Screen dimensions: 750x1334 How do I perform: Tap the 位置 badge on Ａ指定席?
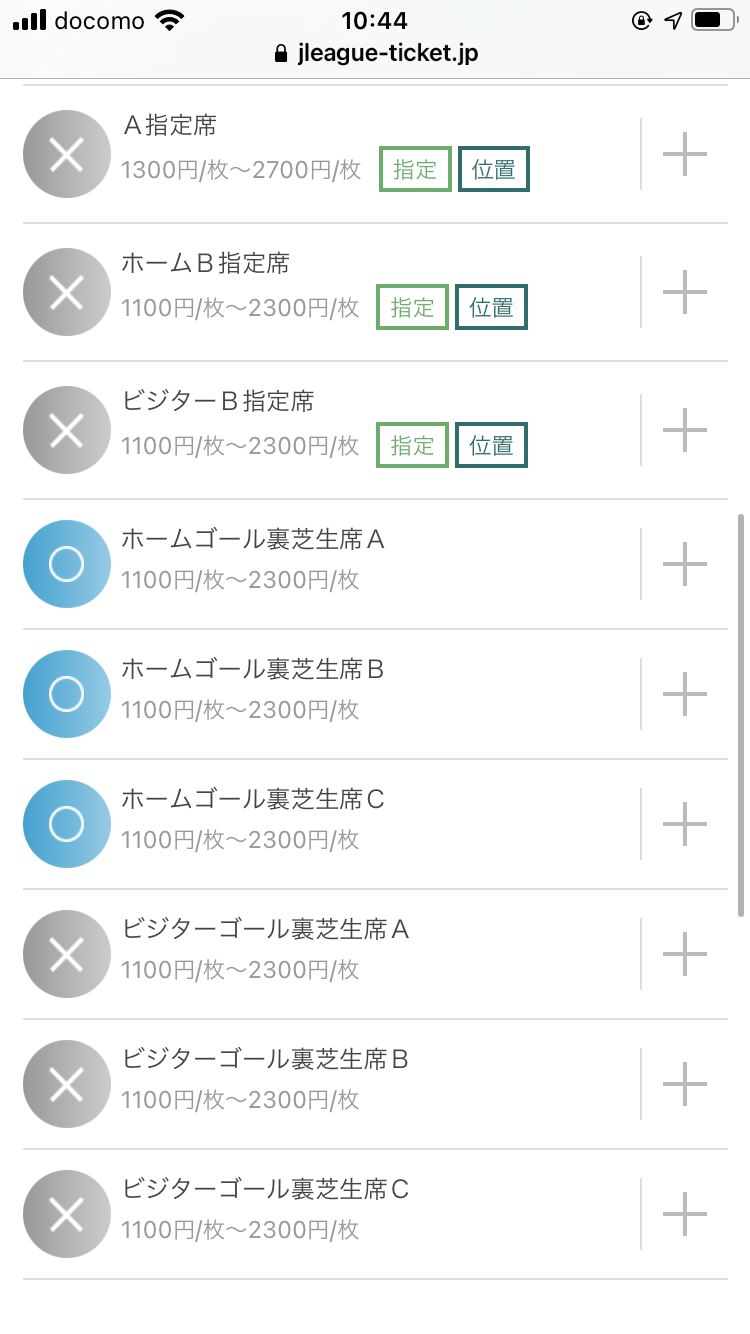click(x=494, y=169)
